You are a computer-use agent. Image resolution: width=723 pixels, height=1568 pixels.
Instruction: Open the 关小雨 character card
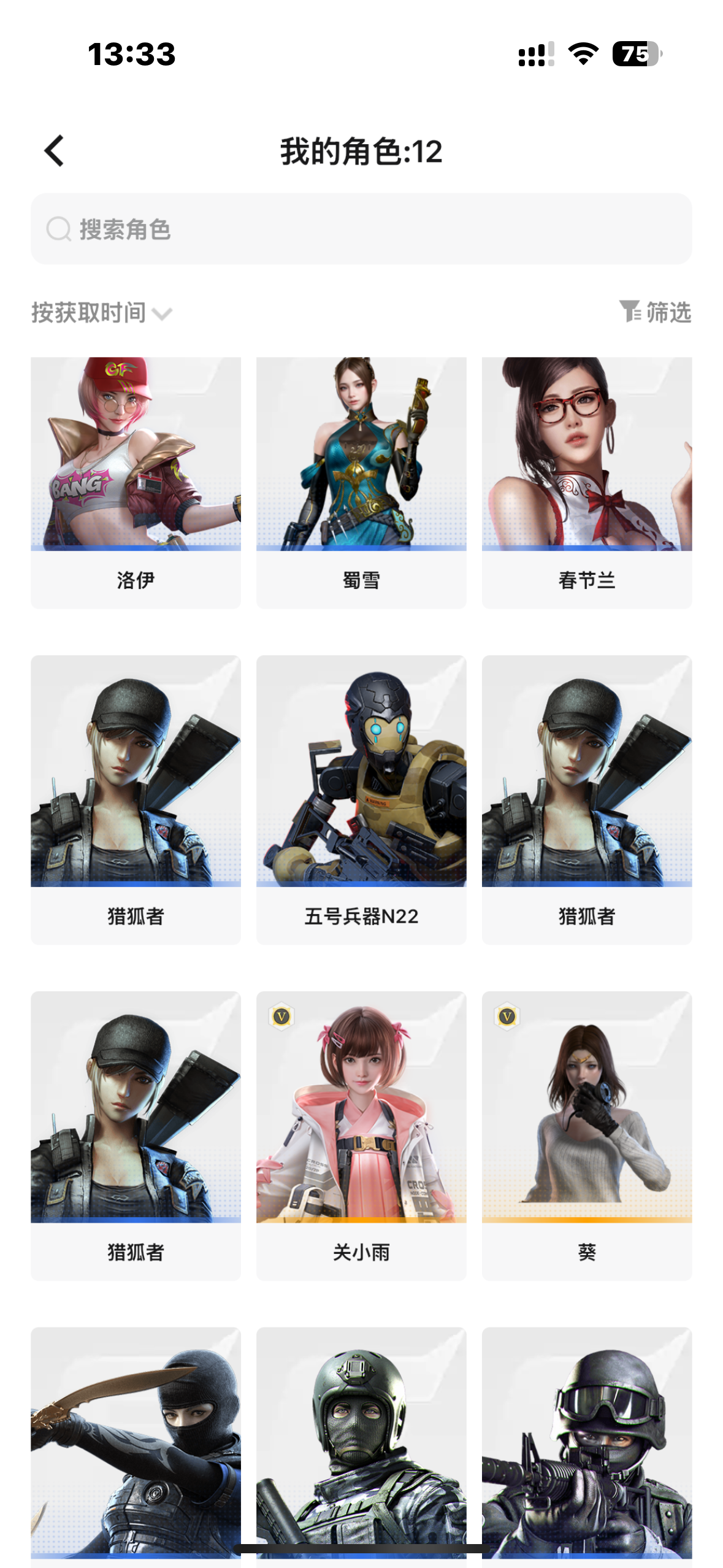(x=361, y=1135)
